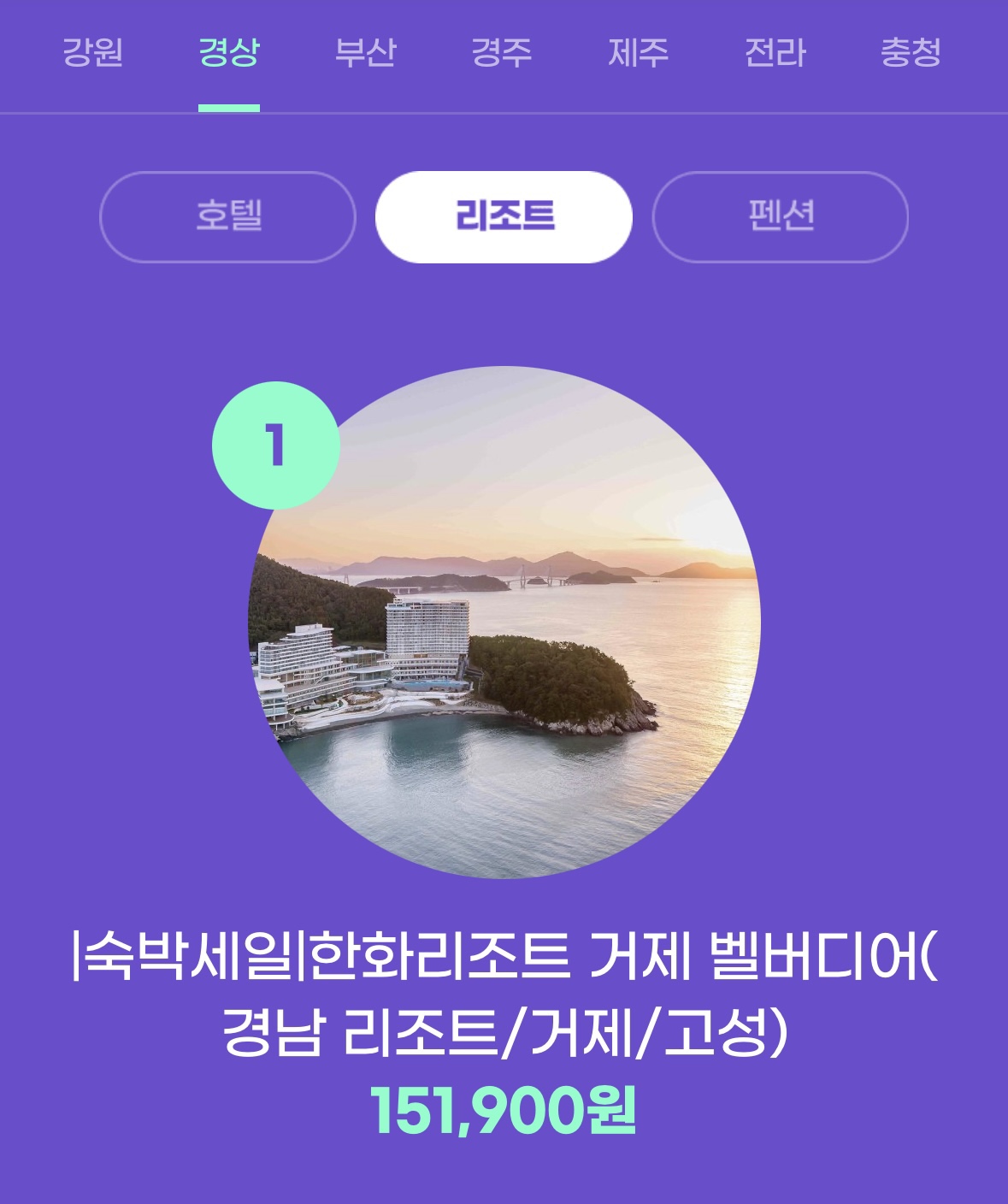Click the active tab underline indicator
Viewport: 1008px width, 1204px height.
point(227,106)
